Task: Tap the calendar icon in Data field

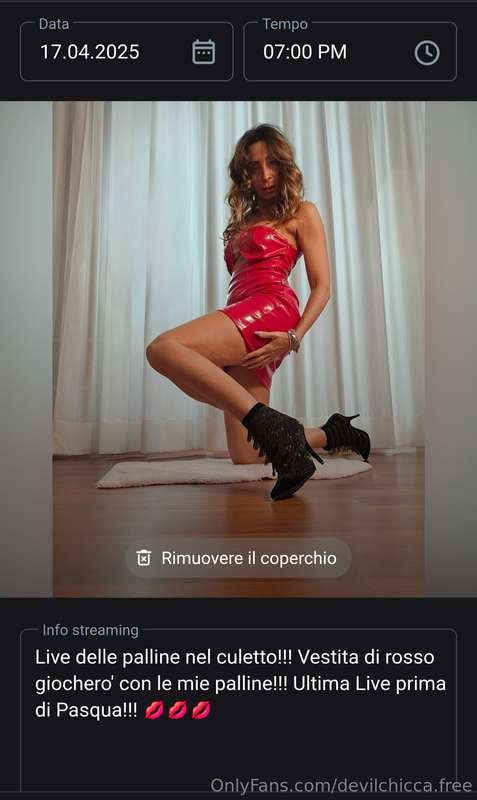Action: pos(204,52)
